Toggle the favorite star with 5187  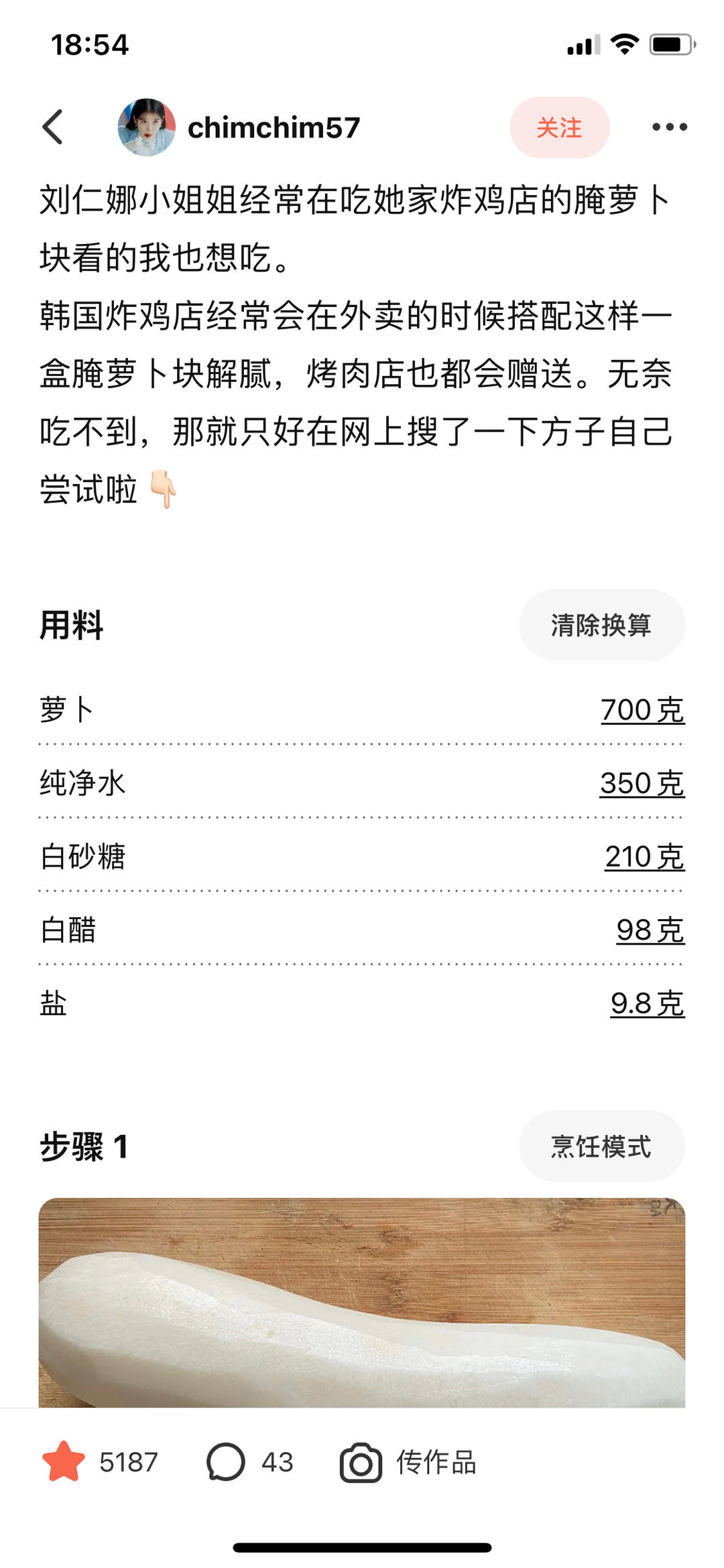coord(64,1462)
